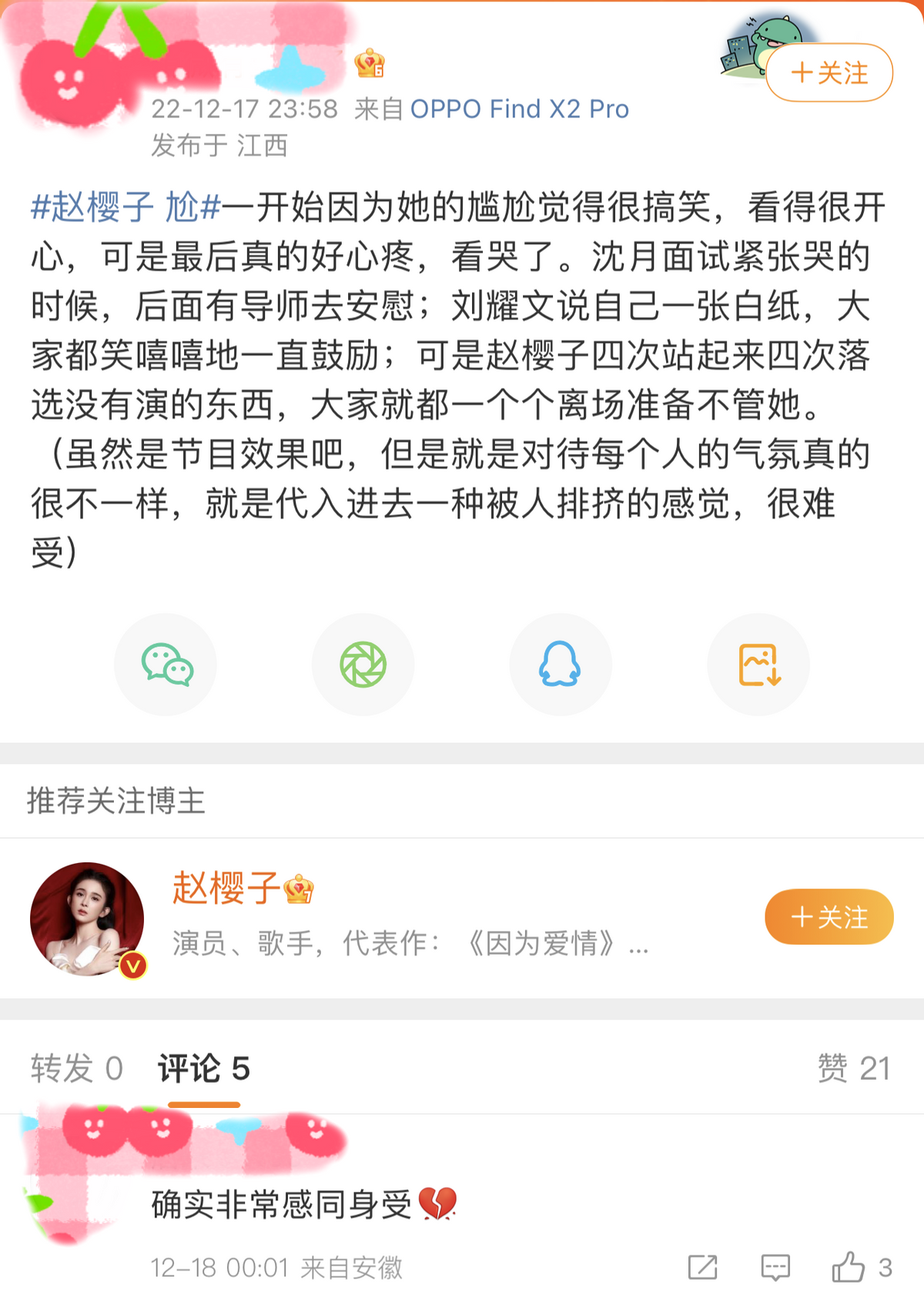View the 赞 likes list

pyautogui.click(x=853, y=1069)
